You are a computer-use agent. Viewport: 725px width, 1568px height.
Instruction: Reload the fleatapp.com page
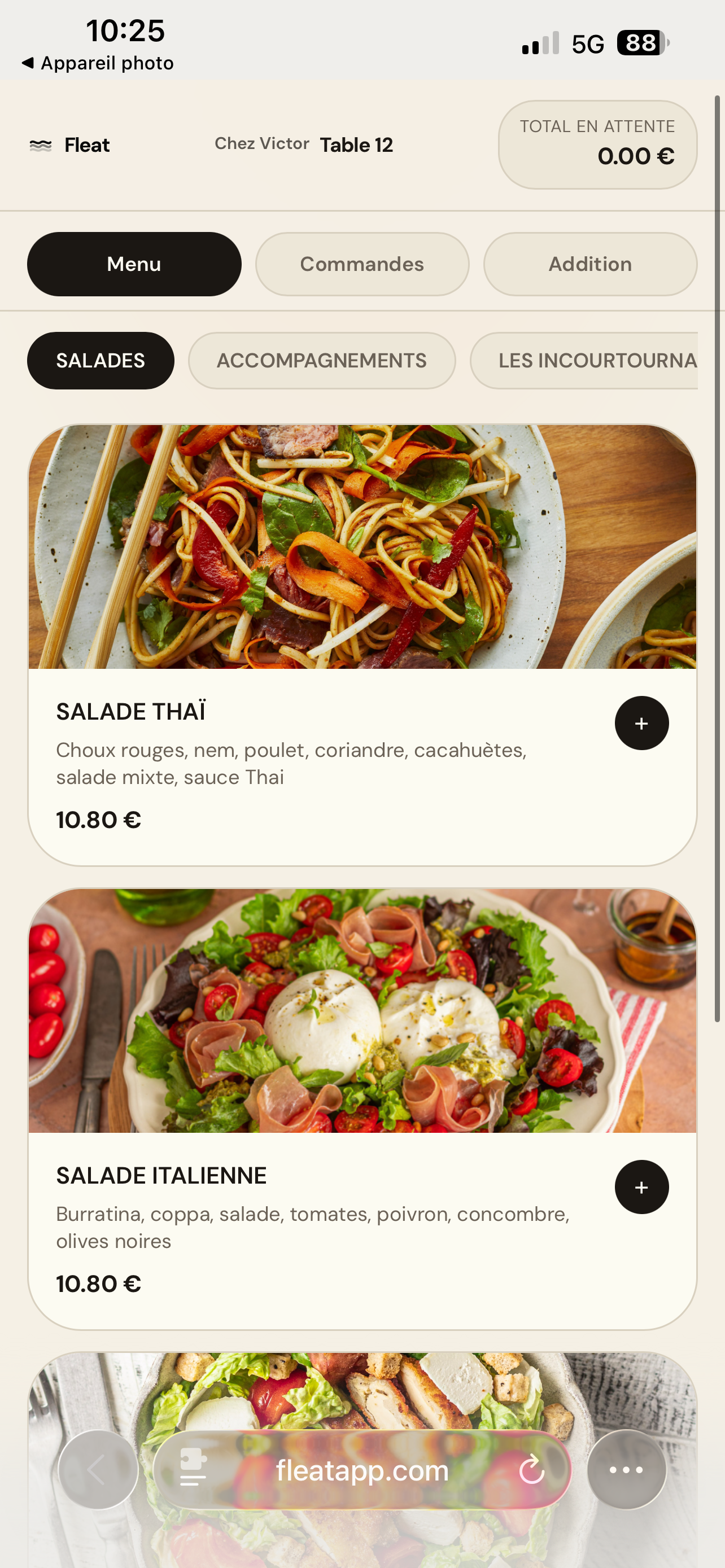click(x=531, y=1469)
